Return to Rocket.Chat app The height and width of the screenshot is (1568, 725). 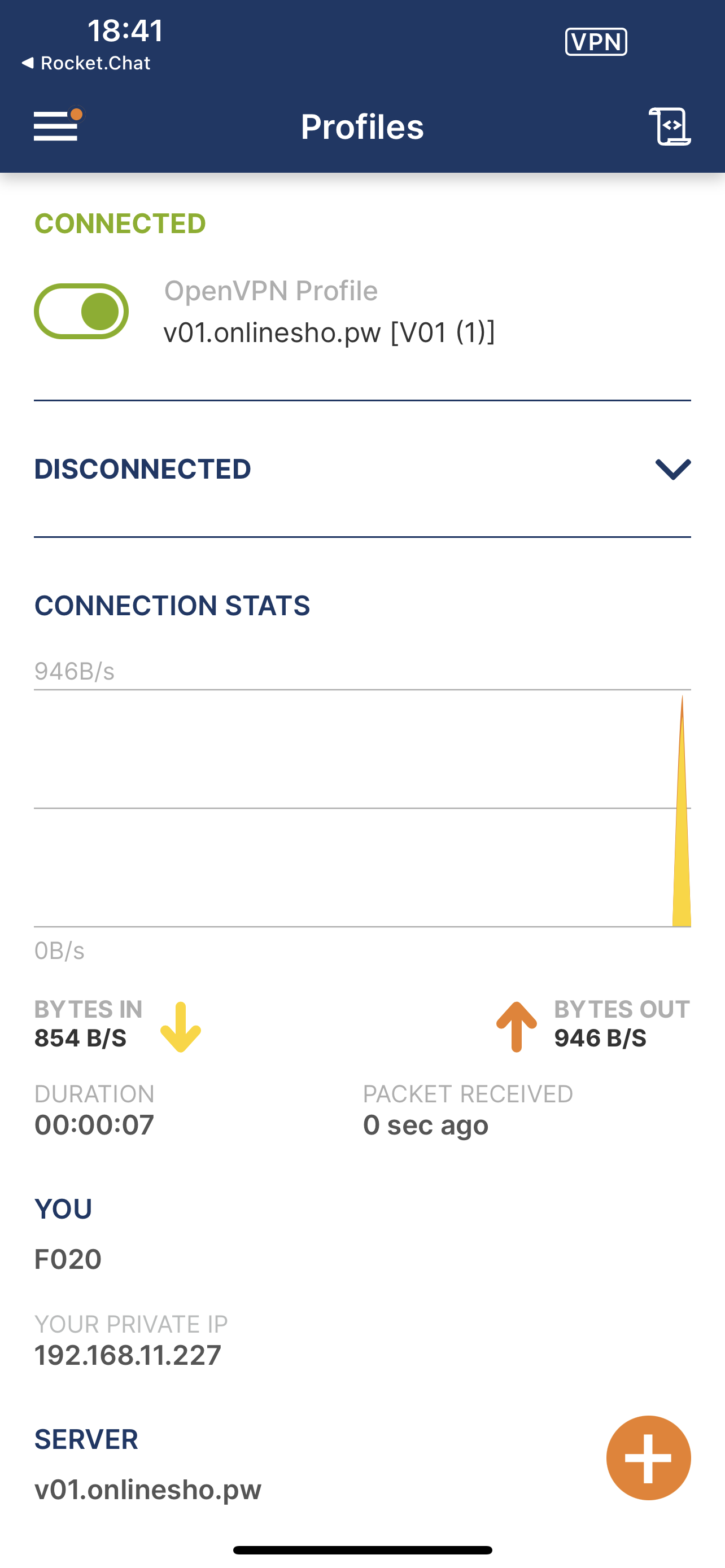86,63
